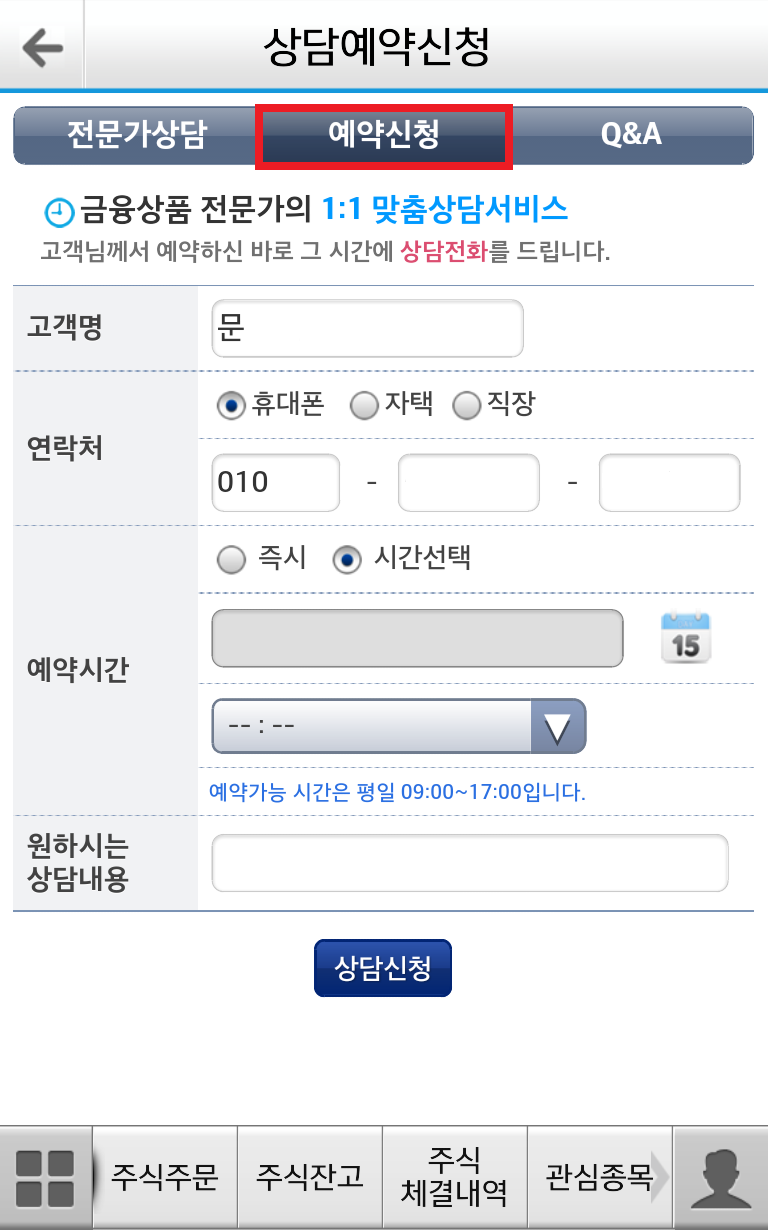Go to 주식주문 in bottom bar

point(165,1178)
